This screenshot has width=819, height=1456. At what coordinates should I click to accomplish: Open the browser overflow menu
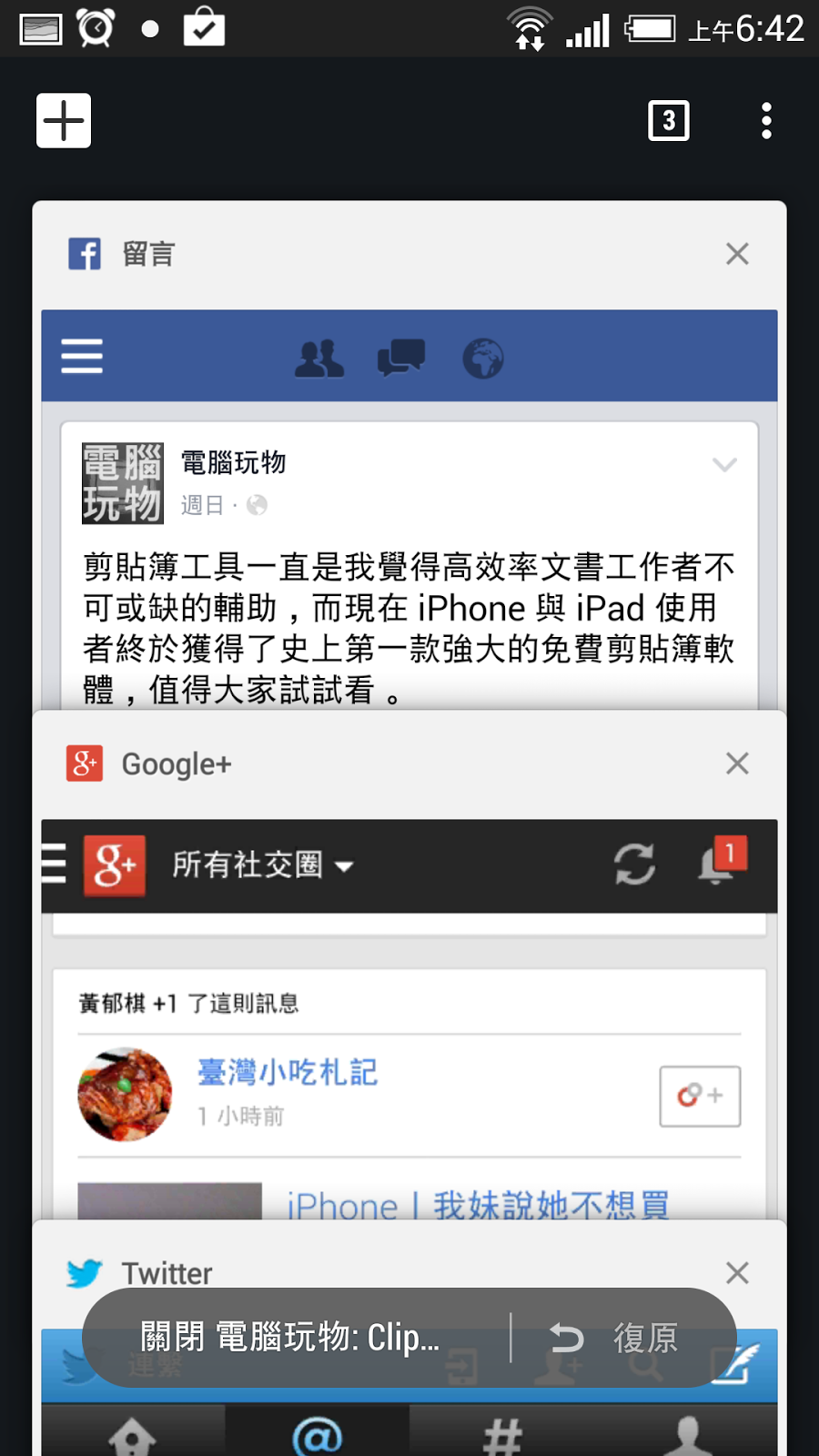tap(766, 120)
